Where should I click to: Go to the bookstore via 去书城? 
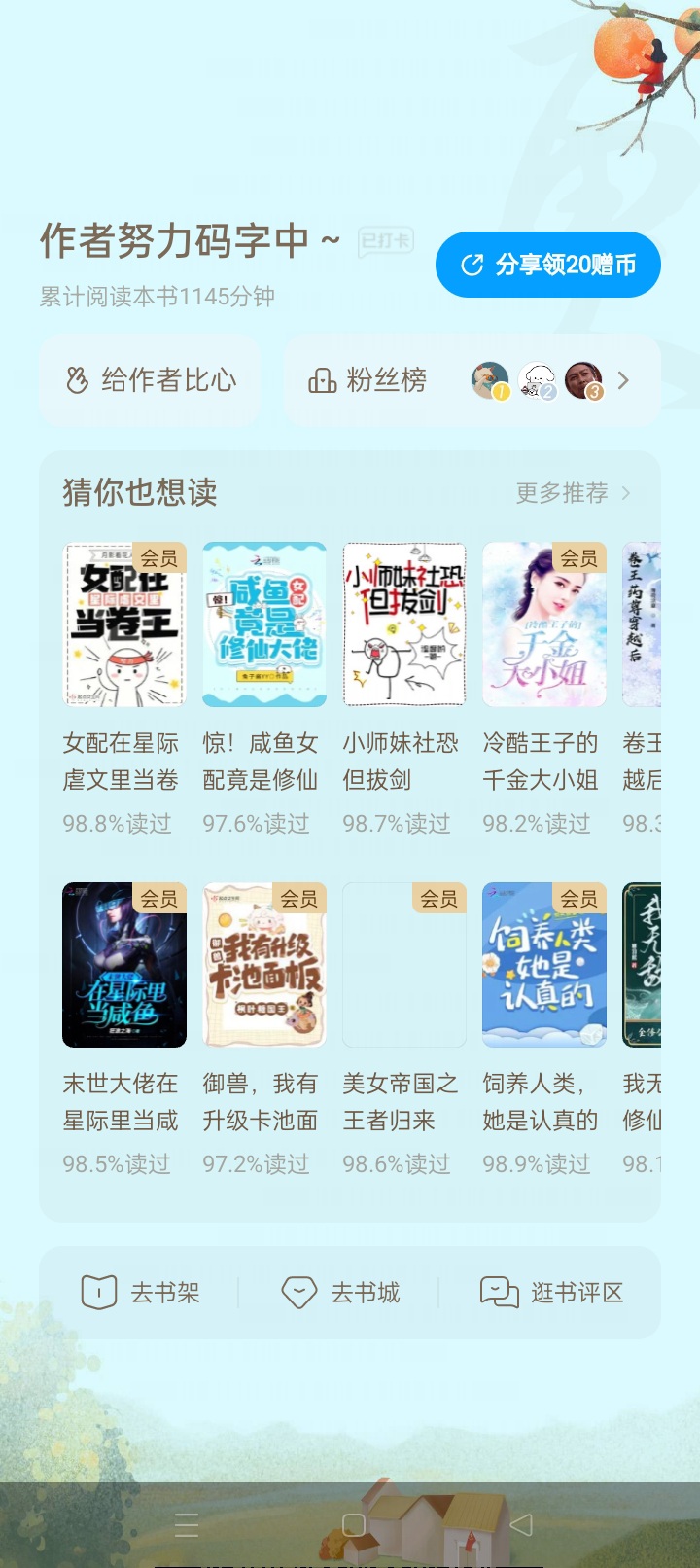pyautogui.click(x=341, y=1293)
